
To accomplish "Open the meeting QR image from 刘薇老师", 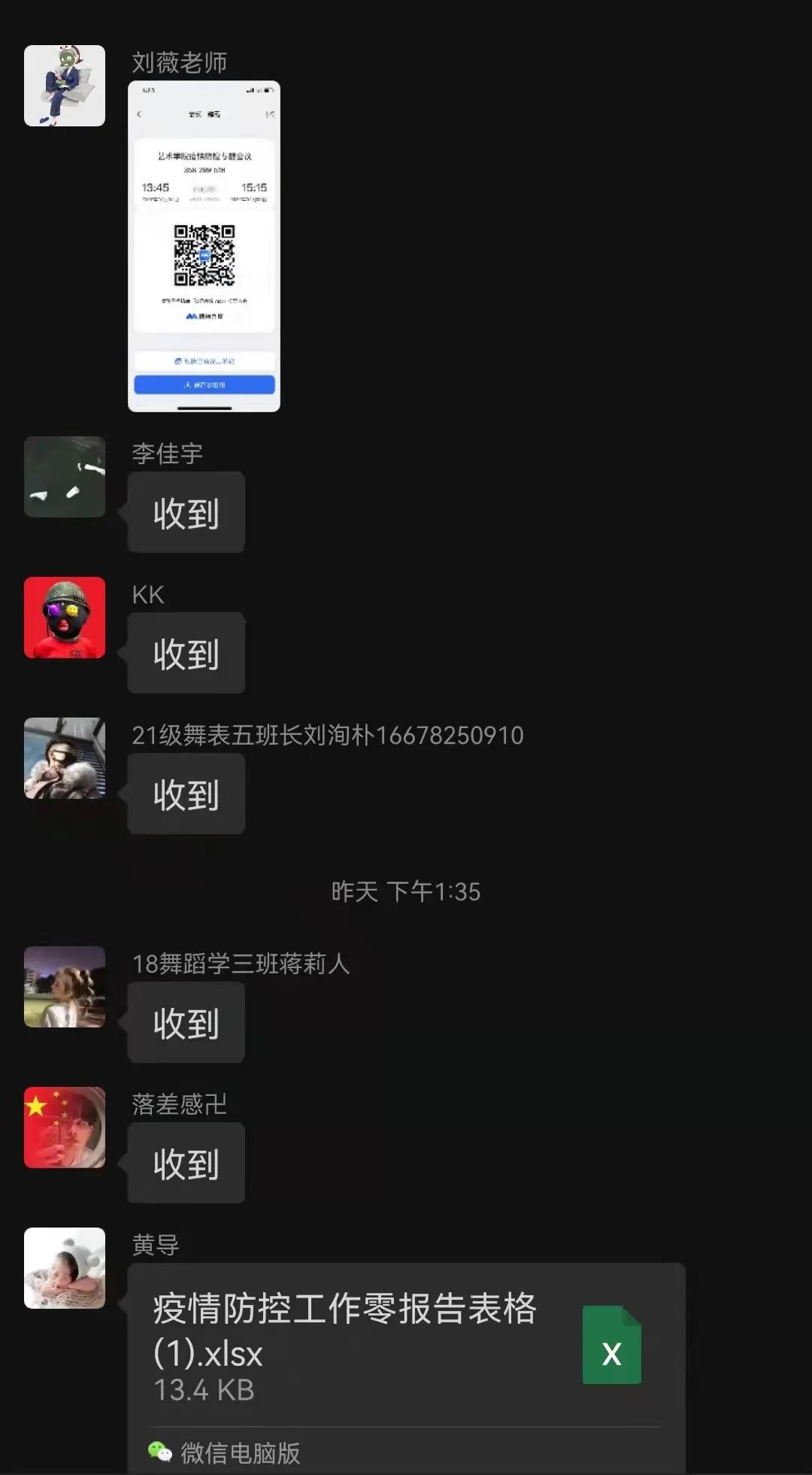I will click(204, 246).
